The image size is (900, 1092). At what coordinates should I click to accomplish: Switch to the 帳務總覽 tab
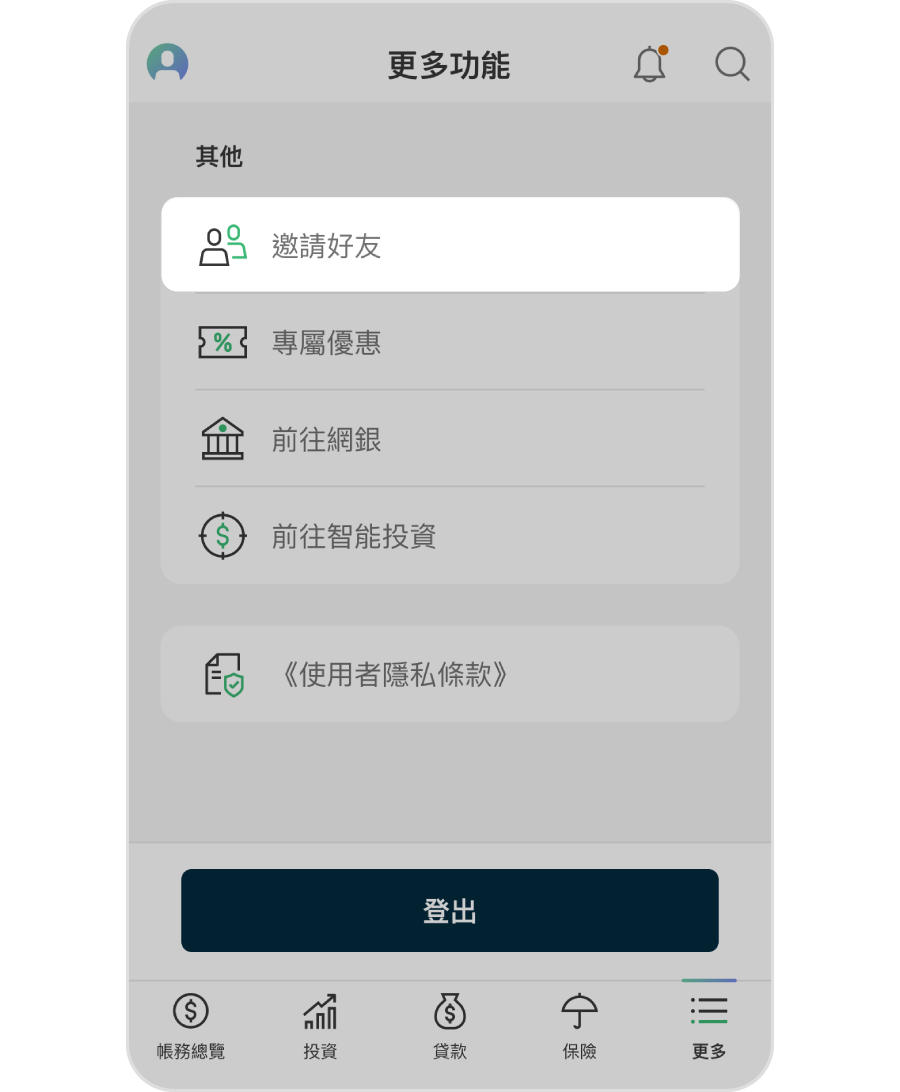(191, 1026)
